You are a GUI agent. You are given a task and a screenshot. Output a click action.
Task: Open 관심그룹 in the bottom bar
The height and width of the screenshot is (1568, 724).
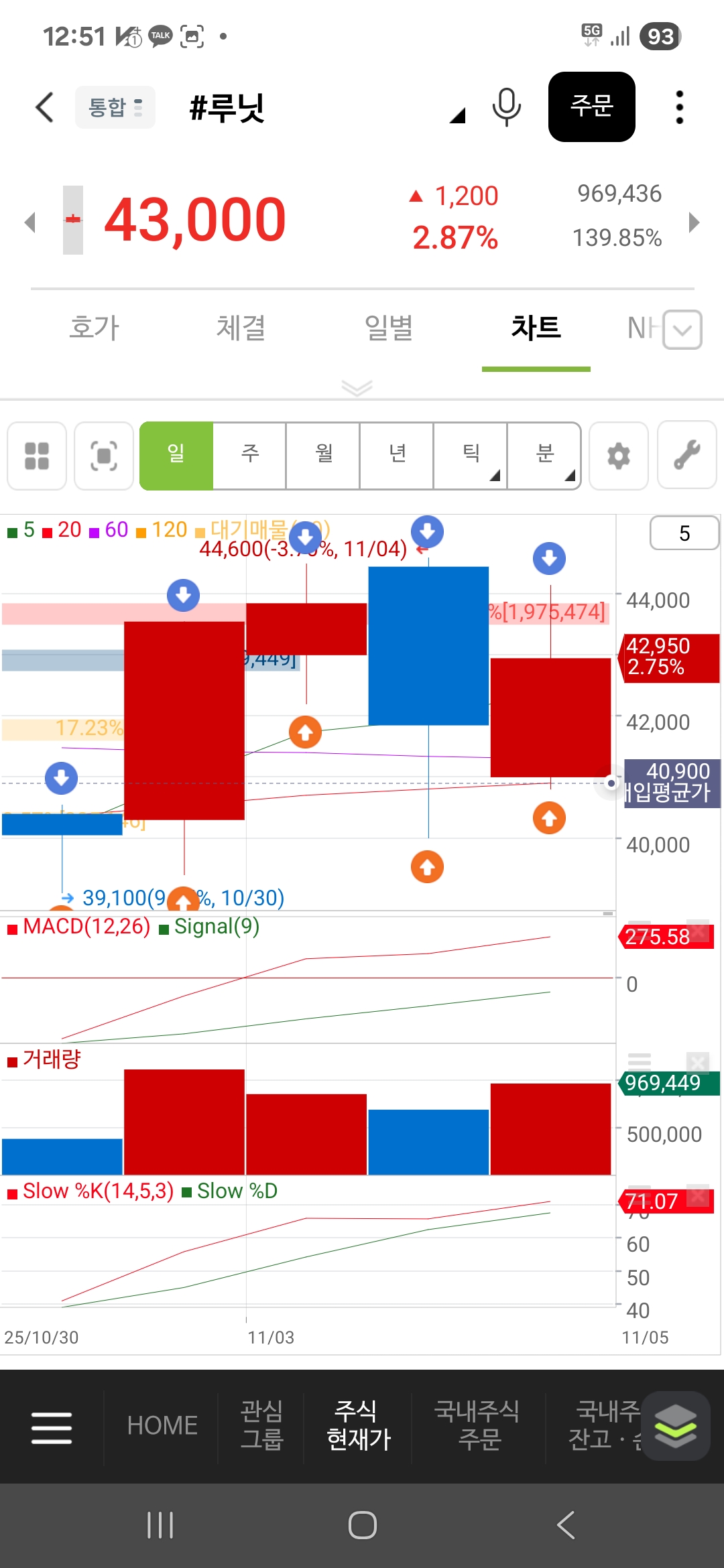(x=261, y=1425)
